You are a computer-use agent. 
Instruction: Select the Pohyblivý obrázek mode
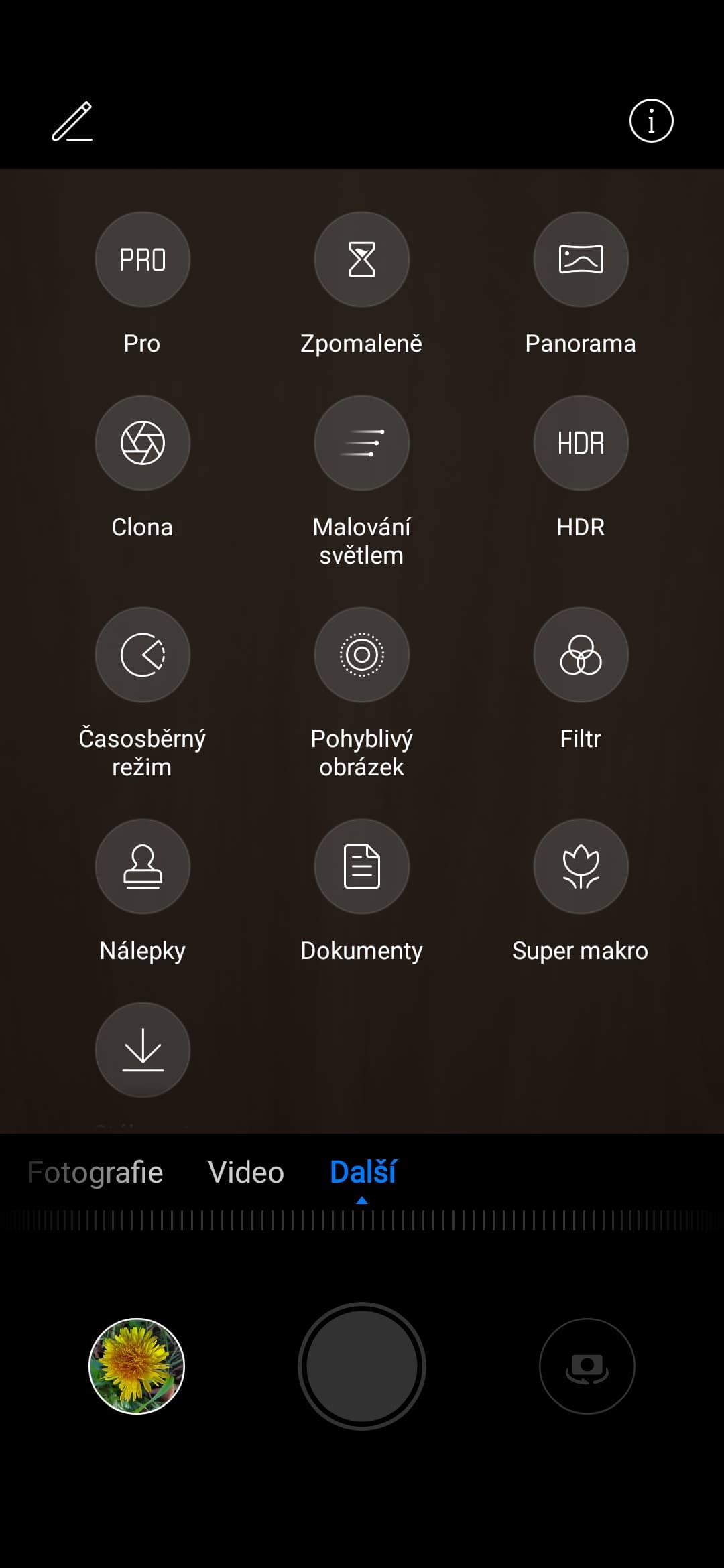(361, 655)
